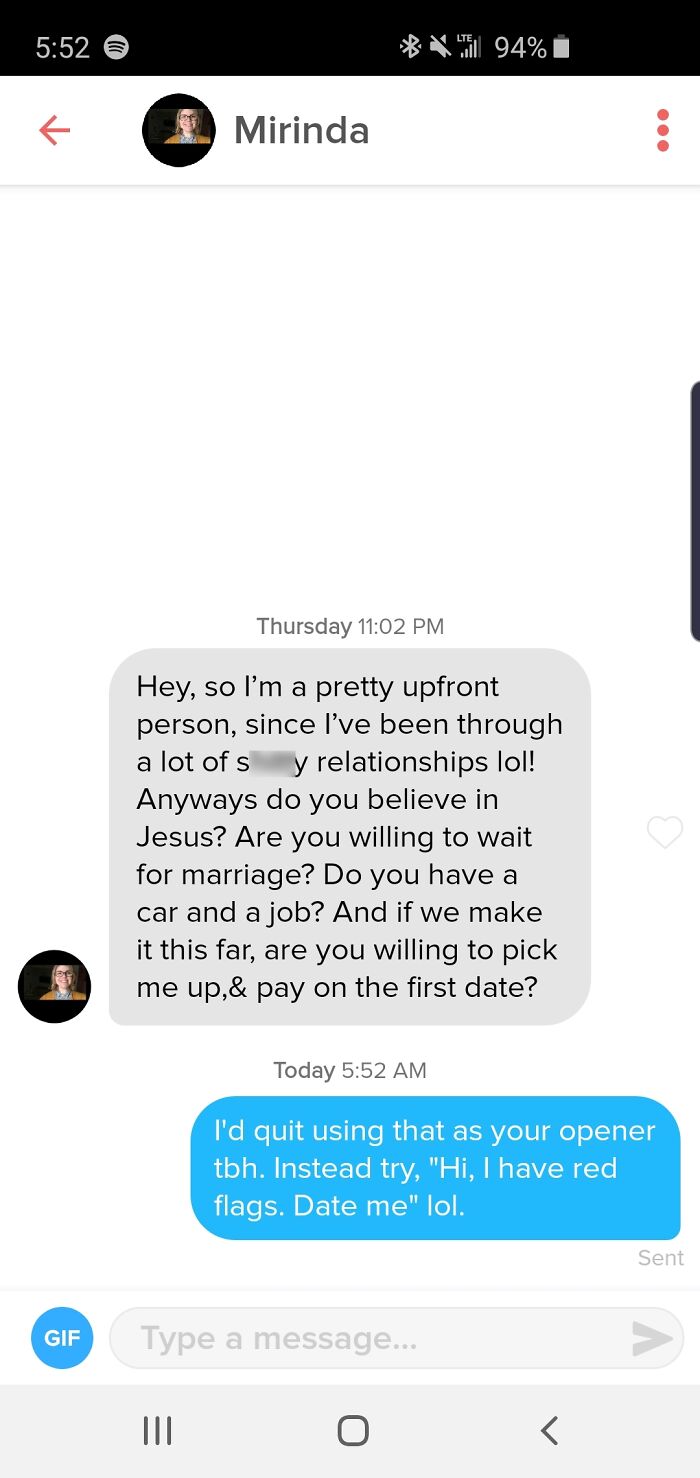
Task: Tap the send arrow icon
Action: point(652,1338)
